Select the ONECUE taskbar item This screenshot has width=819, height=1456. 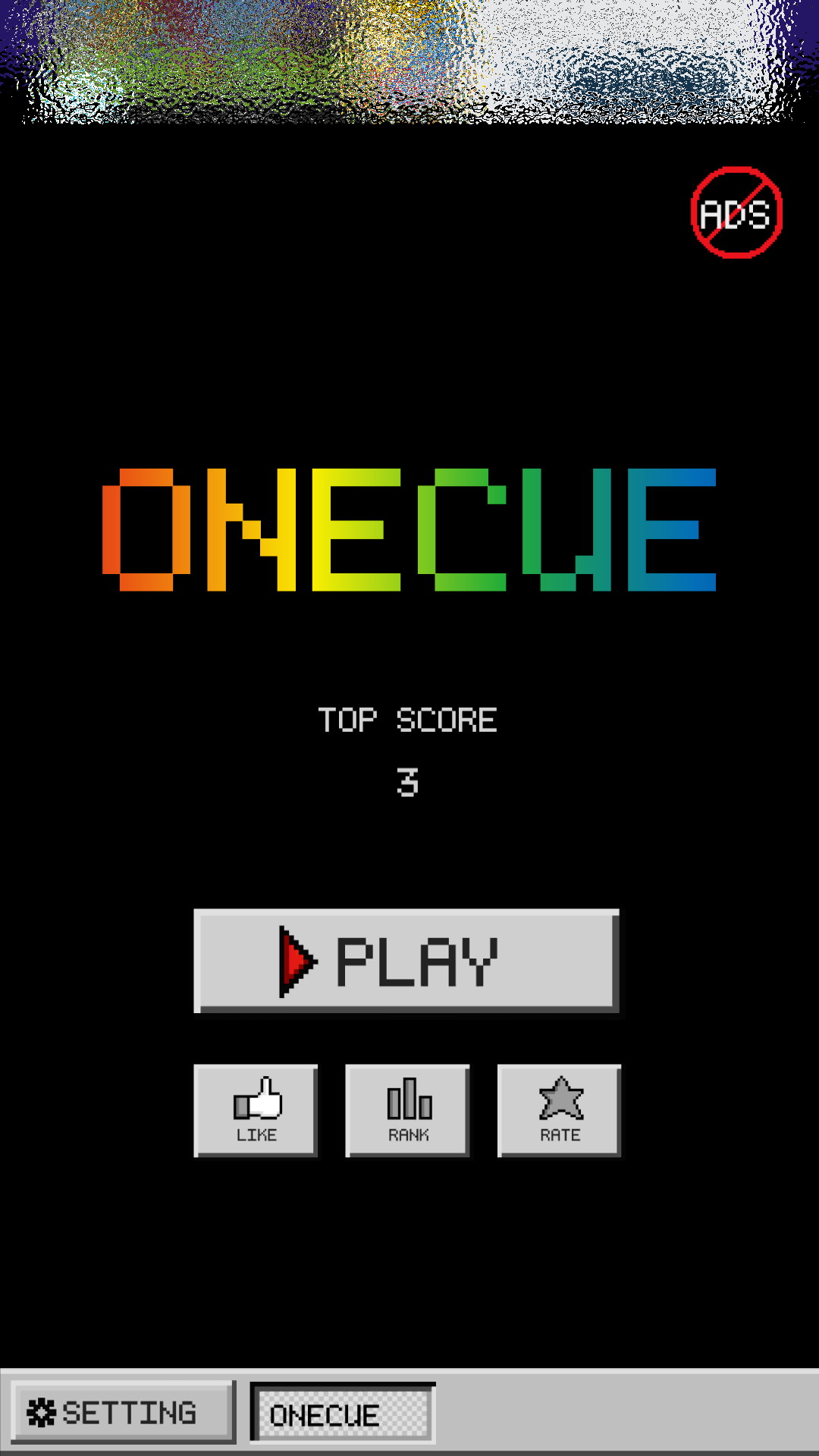[x=343, y=1414]
